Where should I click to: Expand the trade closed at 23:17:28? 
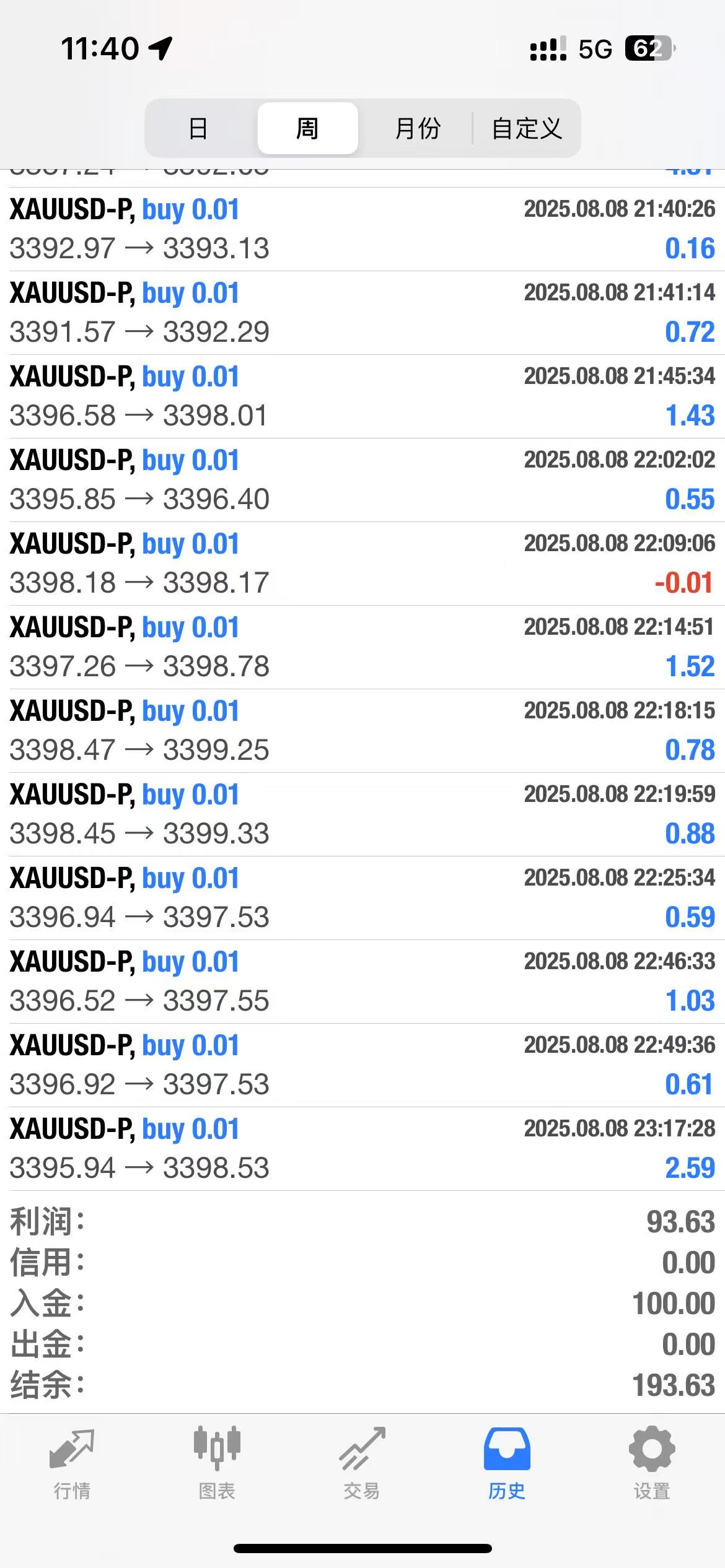coord(362,1149)
